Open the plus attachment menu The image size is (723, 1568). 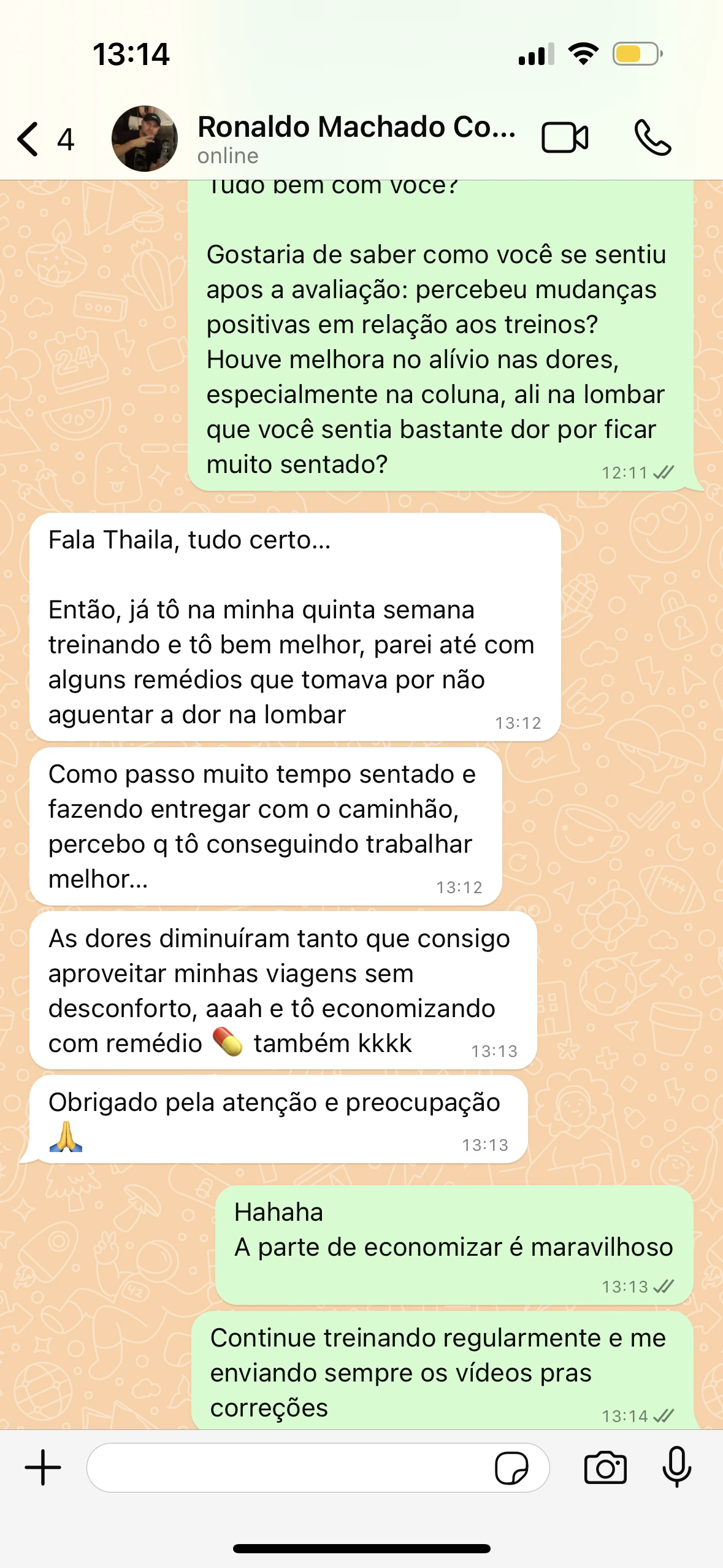(43, 1467)
